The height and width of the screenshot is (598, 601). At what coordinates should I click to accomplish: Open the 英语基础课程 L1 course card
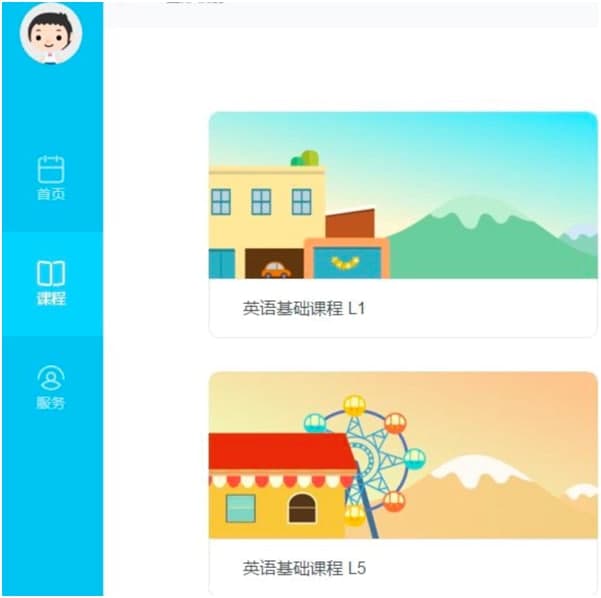point(402,225)
